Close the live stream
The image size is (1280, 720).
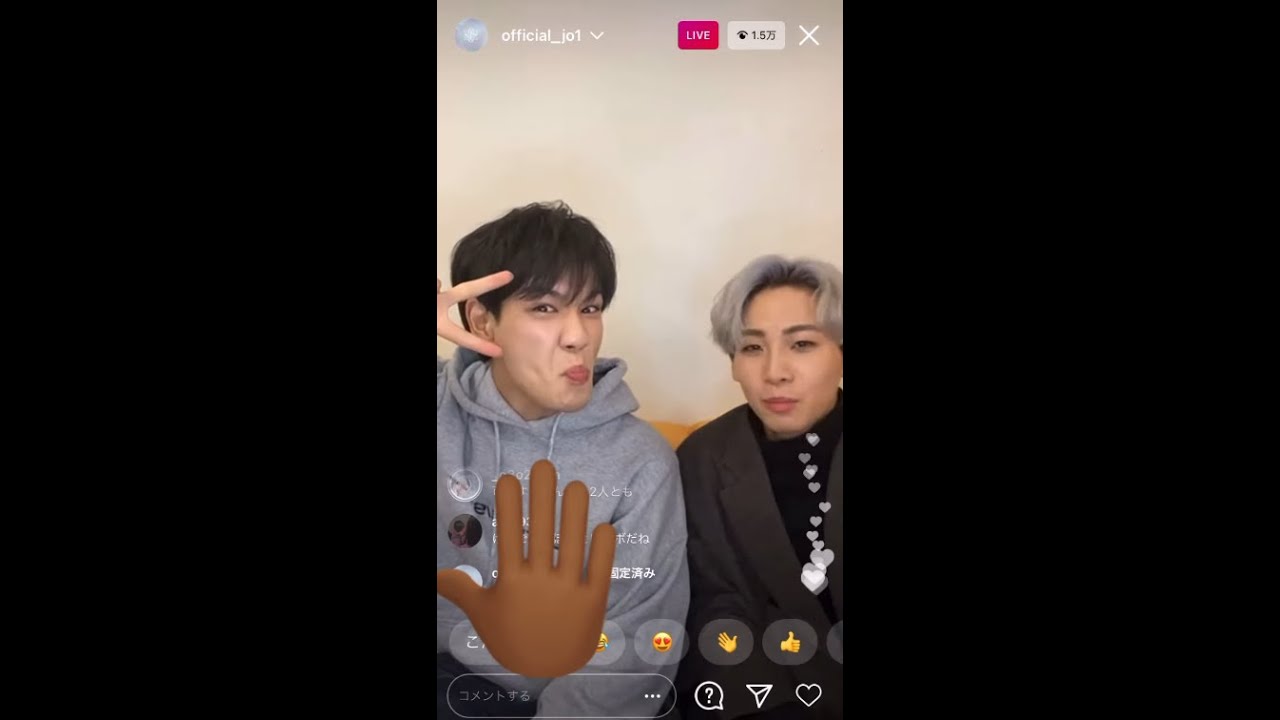click(809, 36)
